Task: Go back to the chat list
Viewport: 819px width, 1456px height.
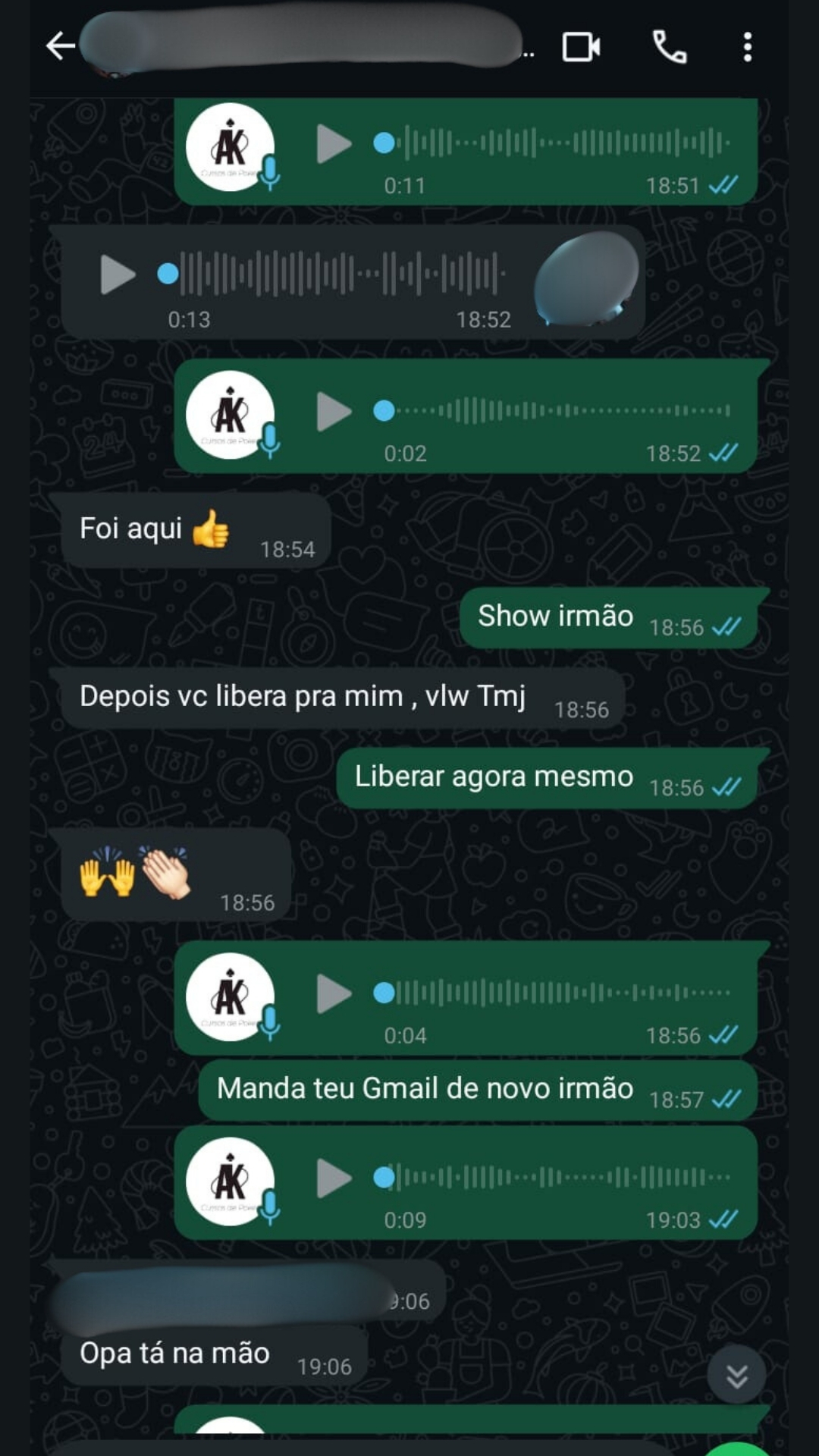Action: click(x=60, y=46)
